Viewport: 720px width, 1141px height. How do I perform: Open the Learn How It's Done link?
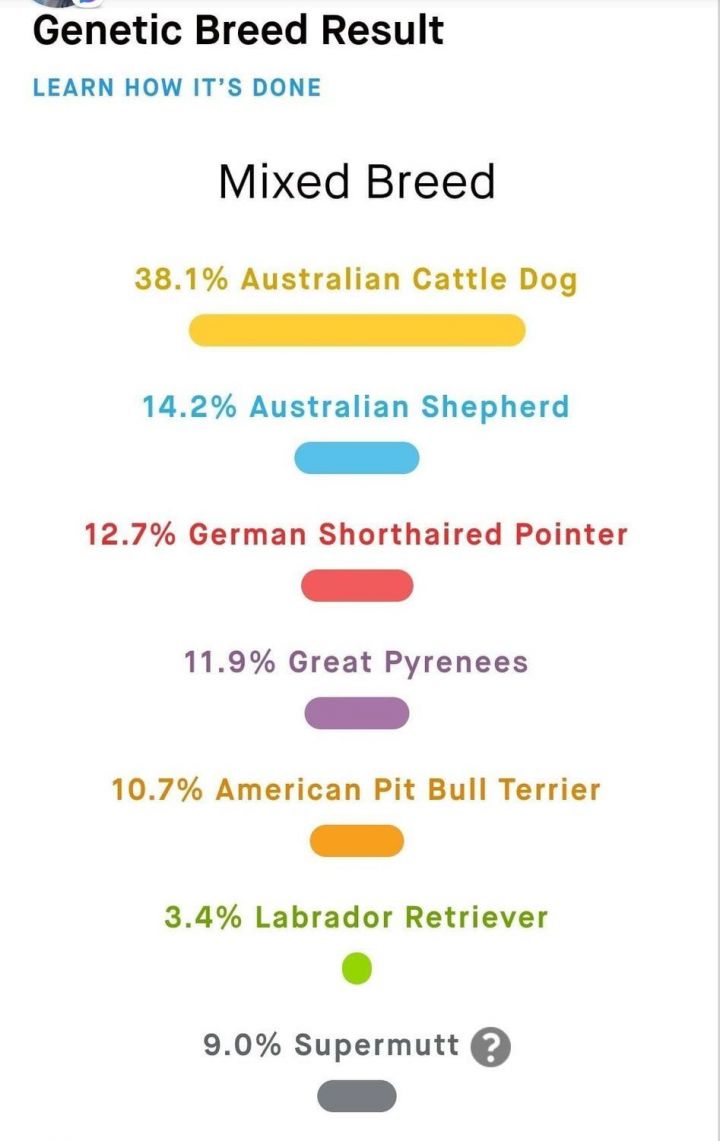point(177,87)
